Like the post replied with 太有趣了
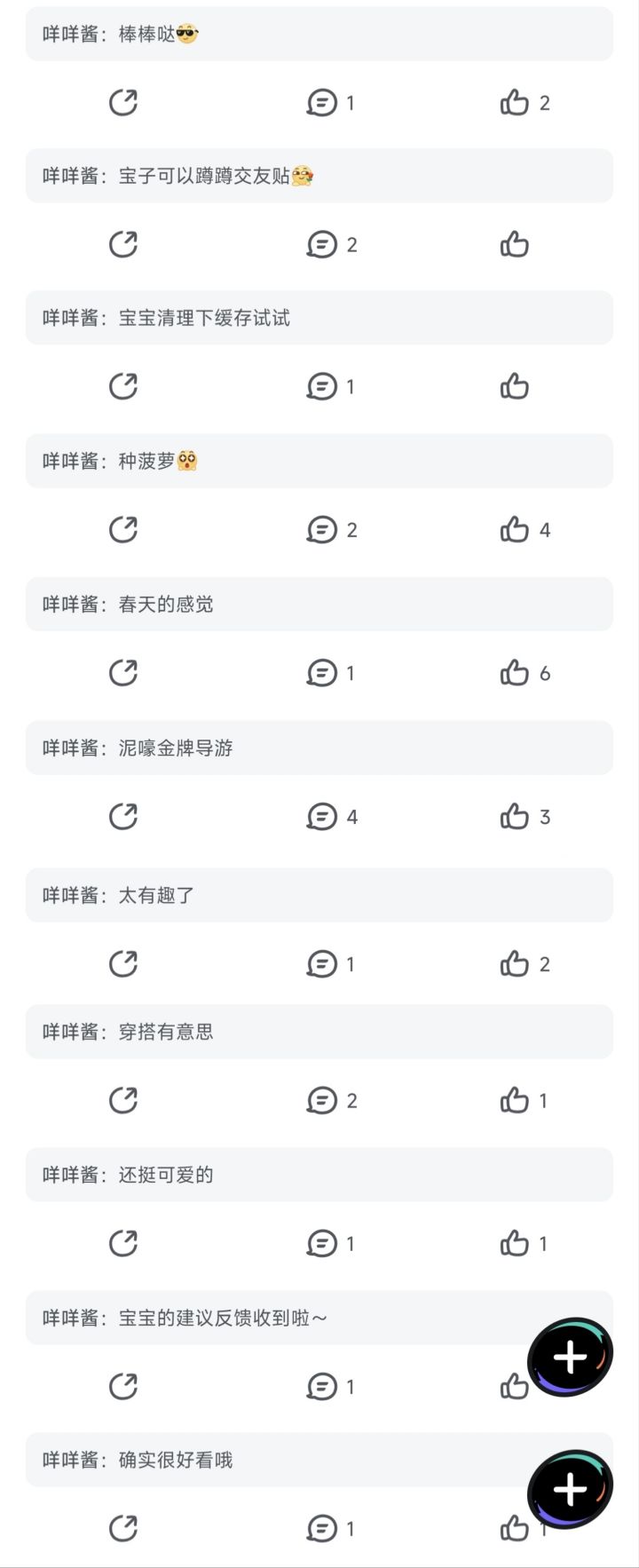Screen dimensions: 639x1568 pos(515,963)
